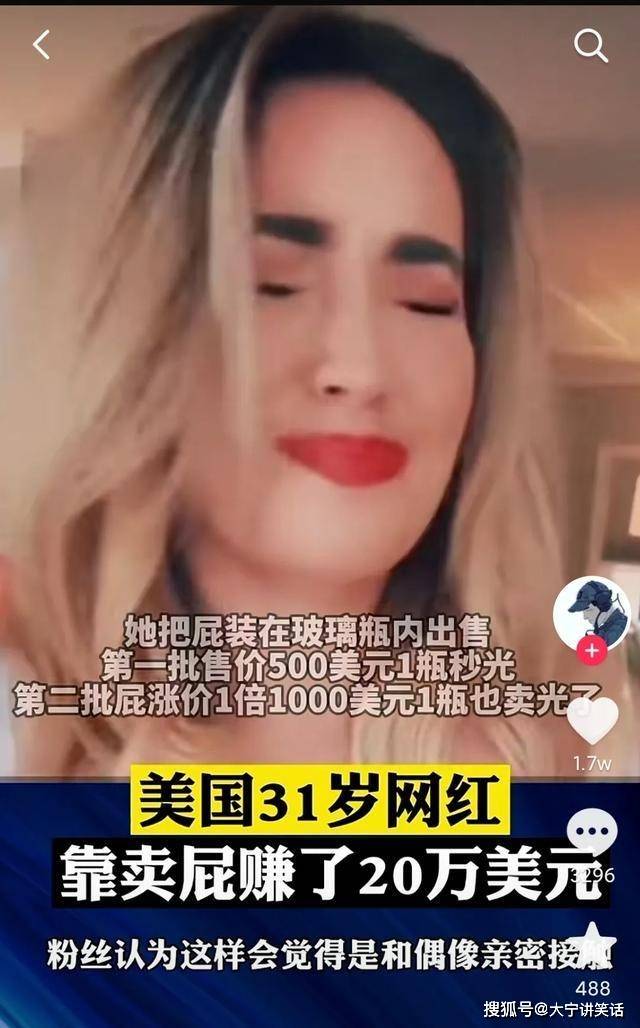Go back using the top-left arrow
640x1028 pixels.
pos(41,45)
